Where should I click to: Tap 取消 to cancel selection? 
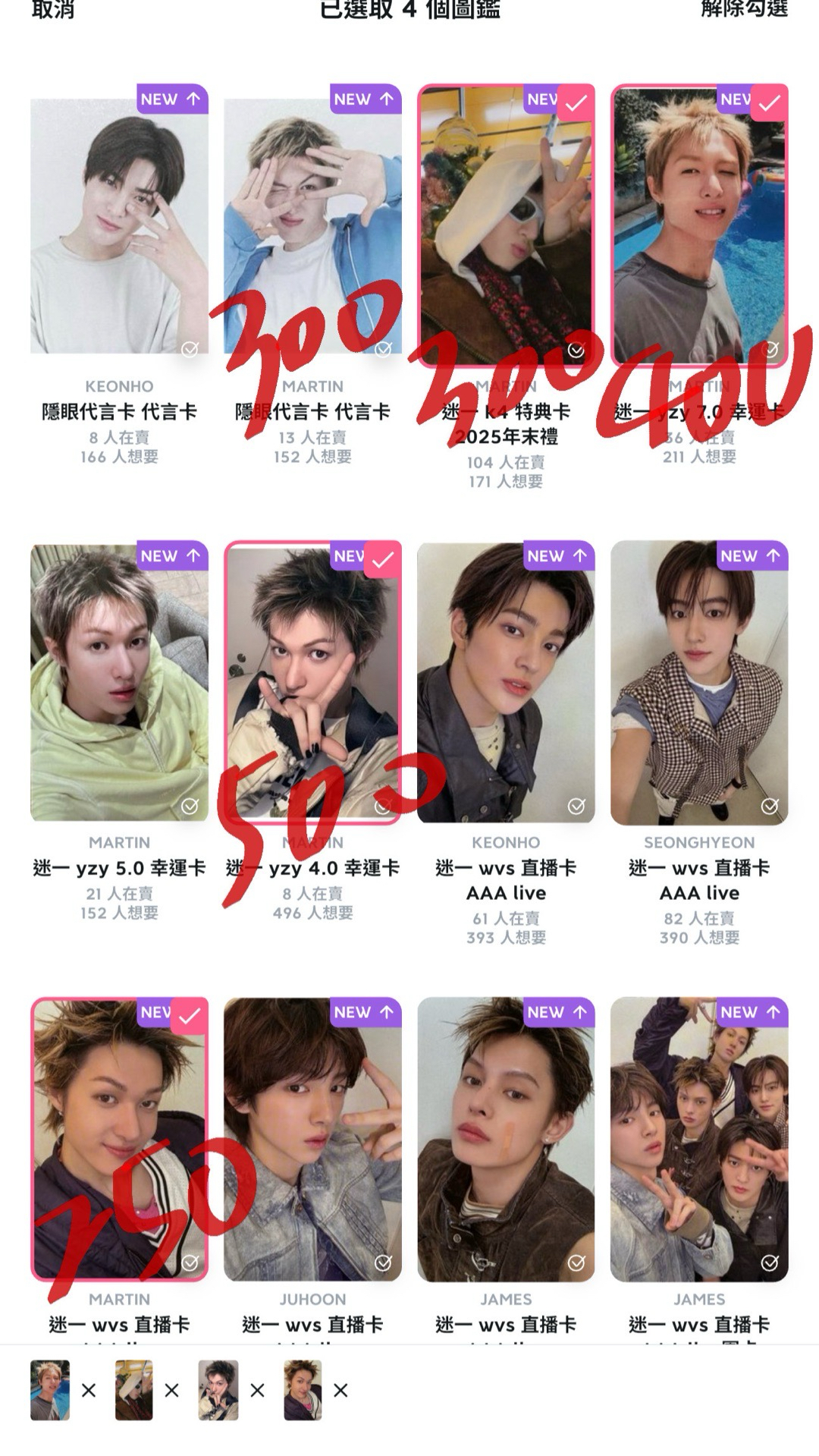tap(52, 9)
